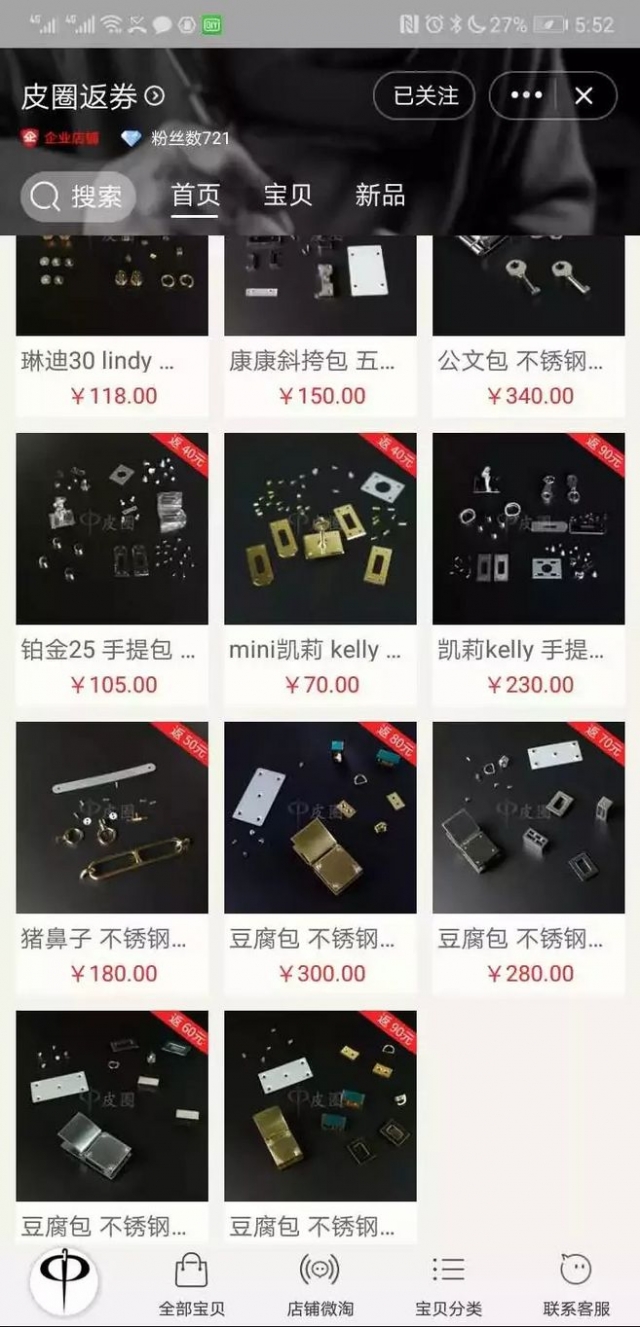The width and height of the screenshot is (640, 1327).
Task: Contact customer service via 联系客服
Action: click(576, 1285)
